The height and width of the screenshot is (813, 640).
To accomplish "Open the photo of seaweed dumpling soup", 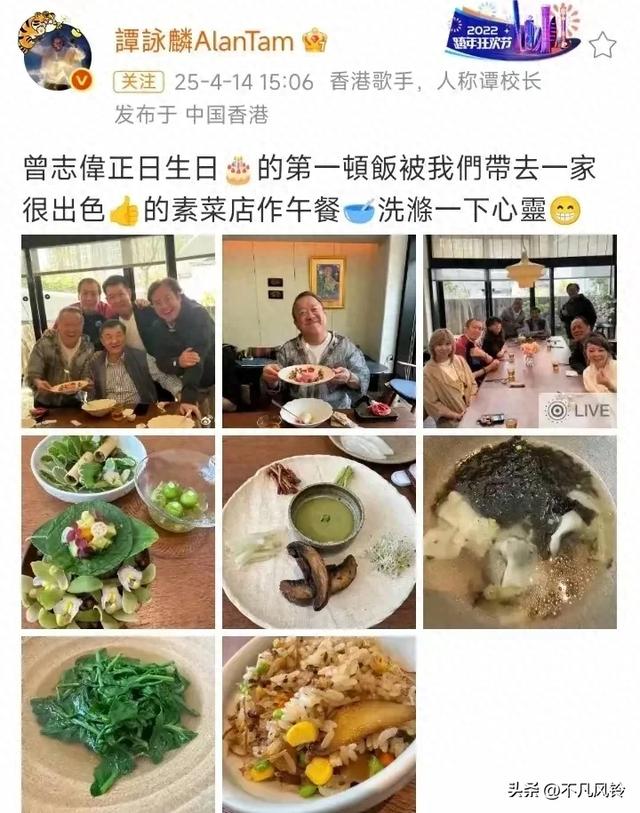I will 520,532.
